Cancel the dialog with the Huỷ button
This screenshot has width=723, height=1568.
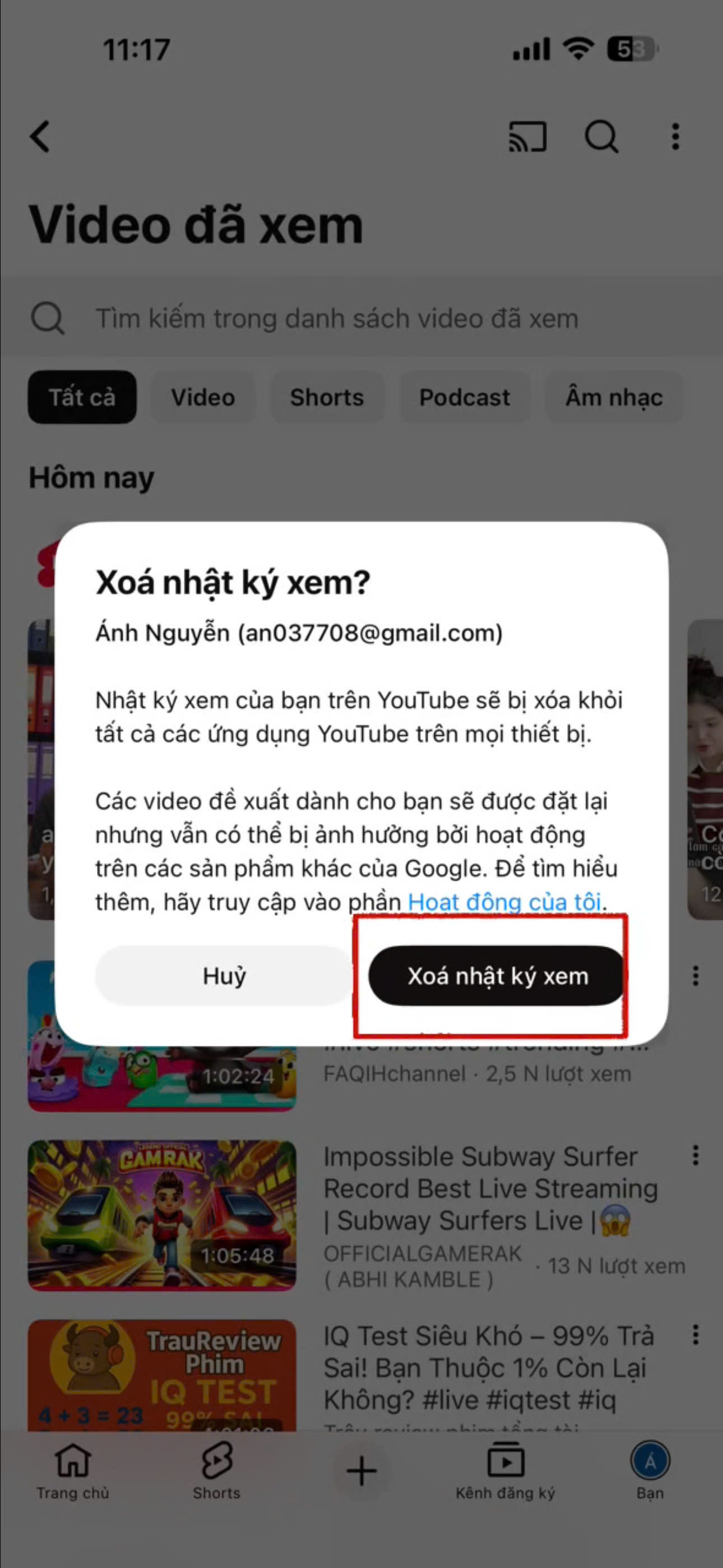[224, 976]
